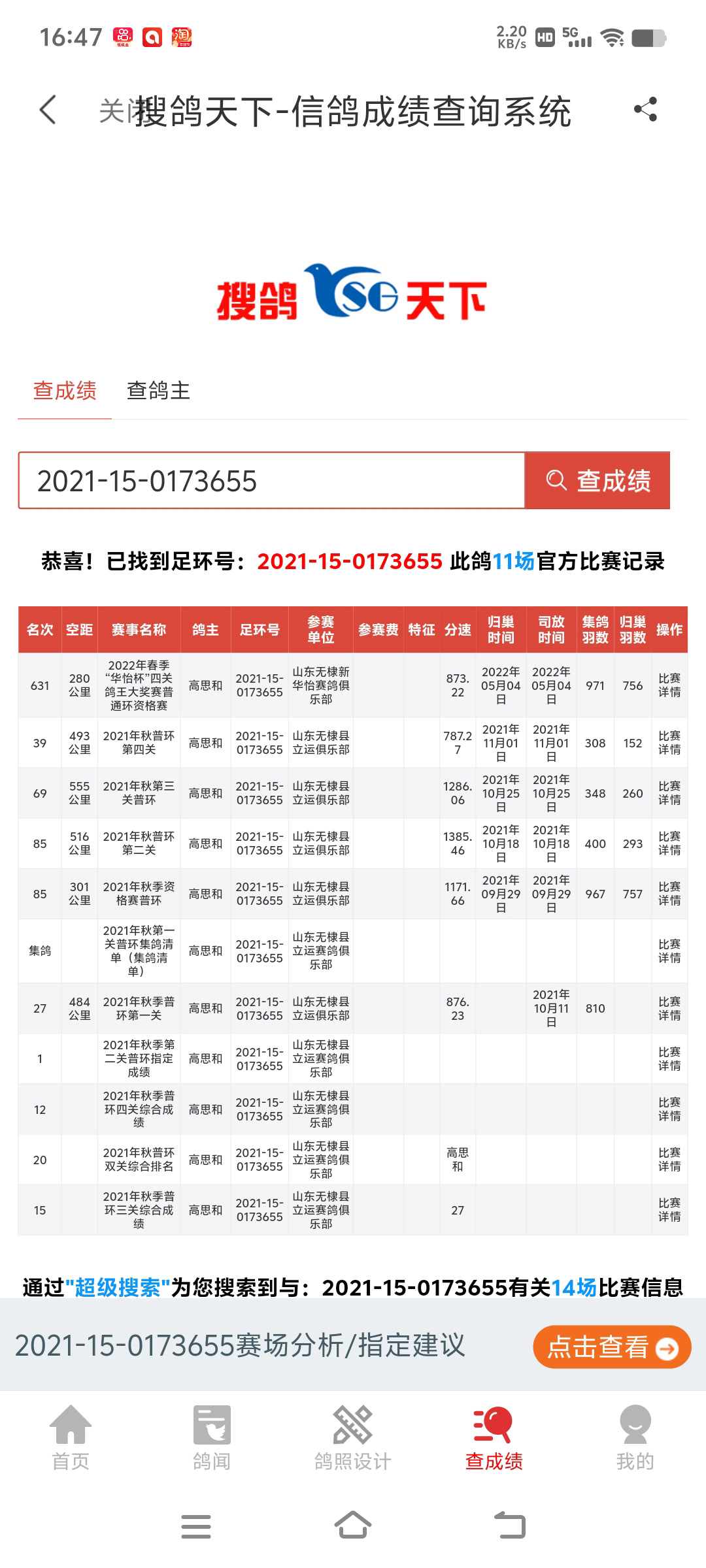Tap the ring number search field

(x=271, y=481)
